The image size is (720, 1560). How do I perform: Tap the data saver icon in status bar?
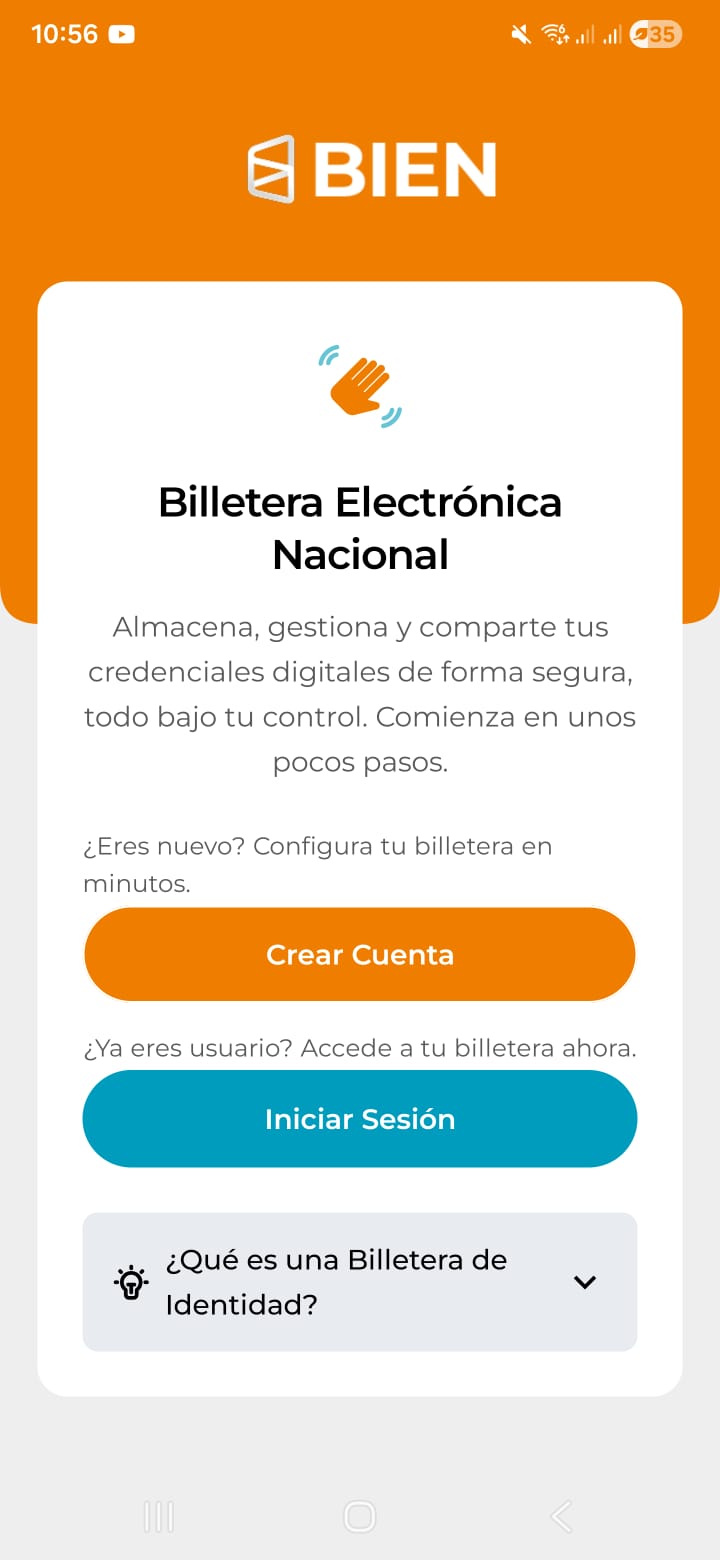click(640, 35)
